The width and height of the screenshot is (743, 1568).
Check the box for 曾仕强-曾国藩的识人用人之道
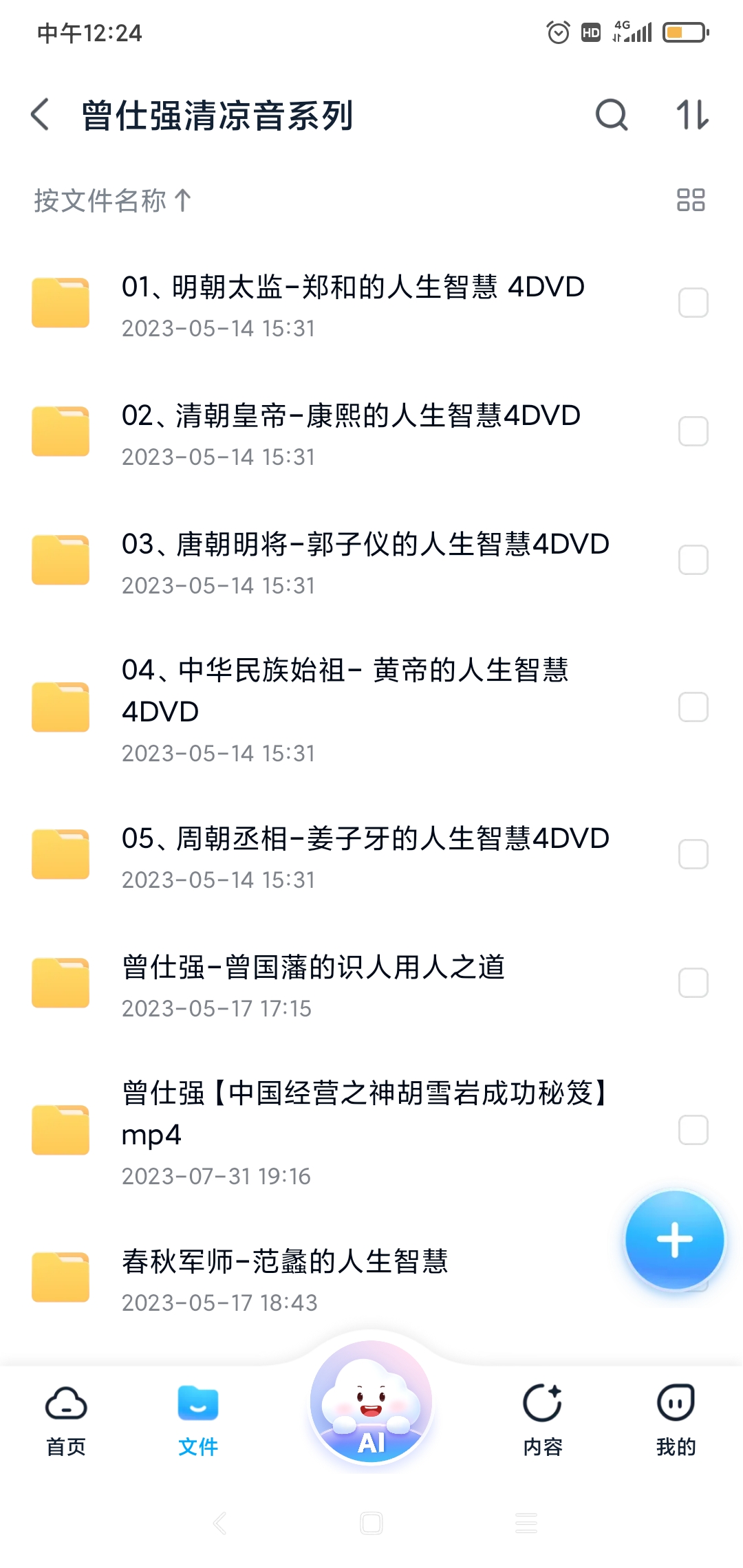click(x=693, y=983)
